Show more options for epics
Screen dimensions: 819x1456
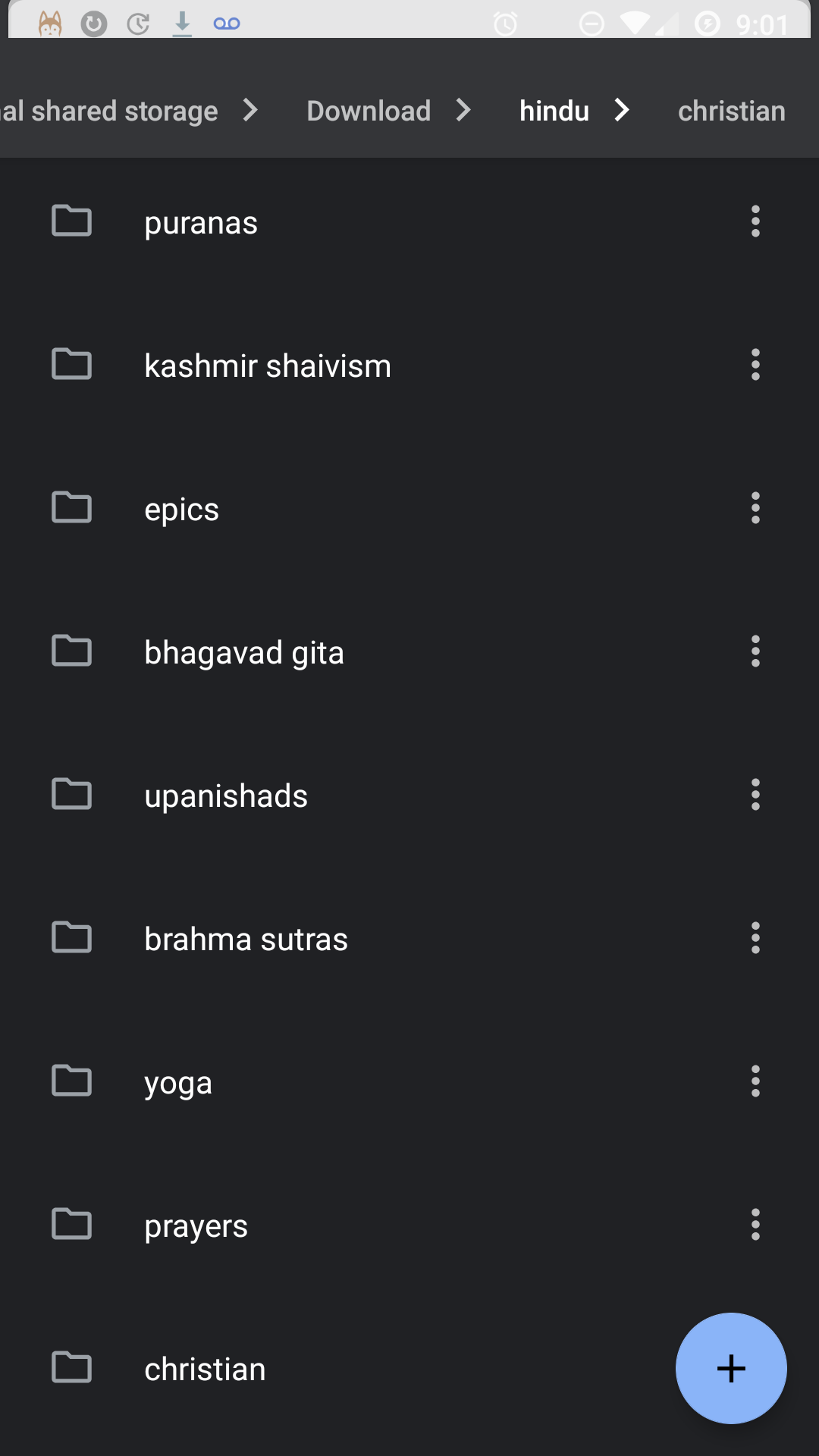coord(755,508)
